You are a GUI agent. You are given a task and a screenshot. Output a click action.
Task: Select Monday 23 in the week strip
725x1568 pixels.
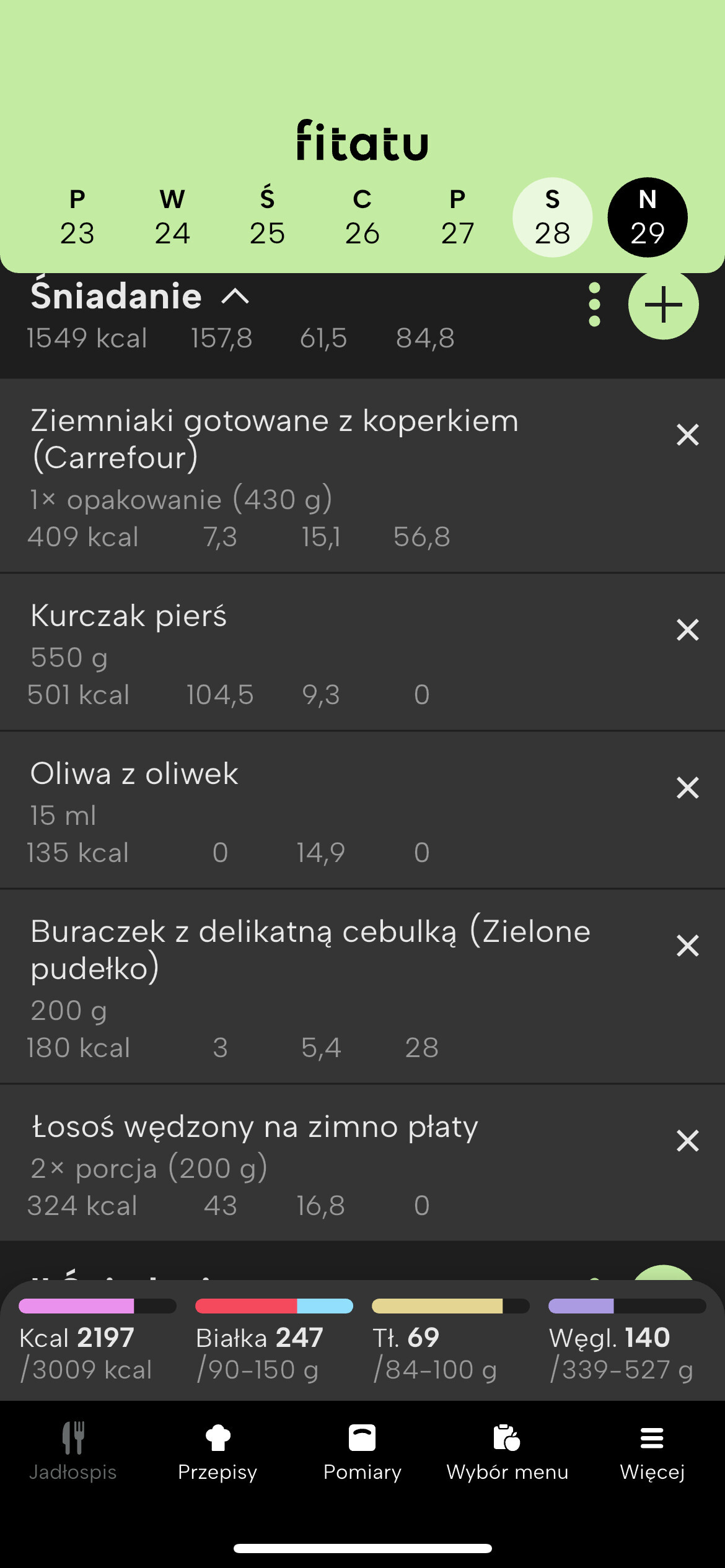point(77,217)
